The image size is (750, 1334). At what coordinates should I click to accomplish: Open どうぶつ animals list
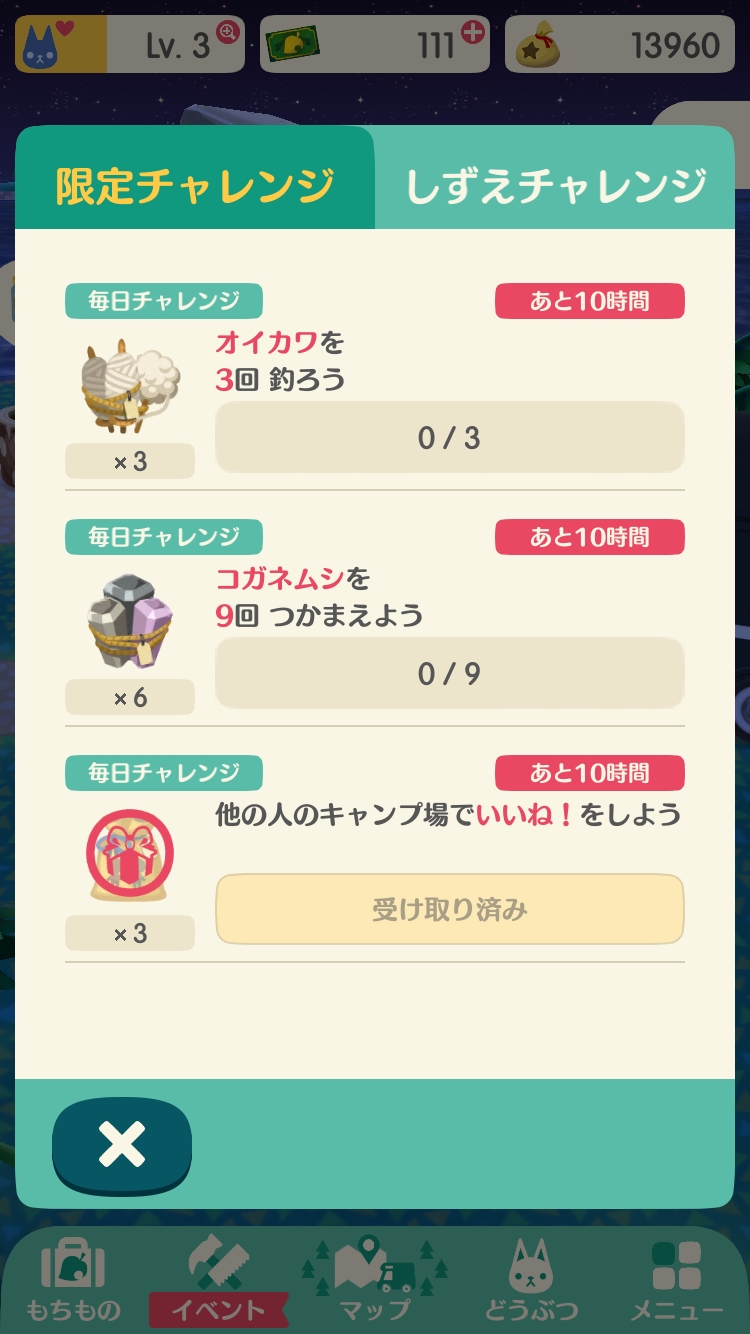[530, 1282]
